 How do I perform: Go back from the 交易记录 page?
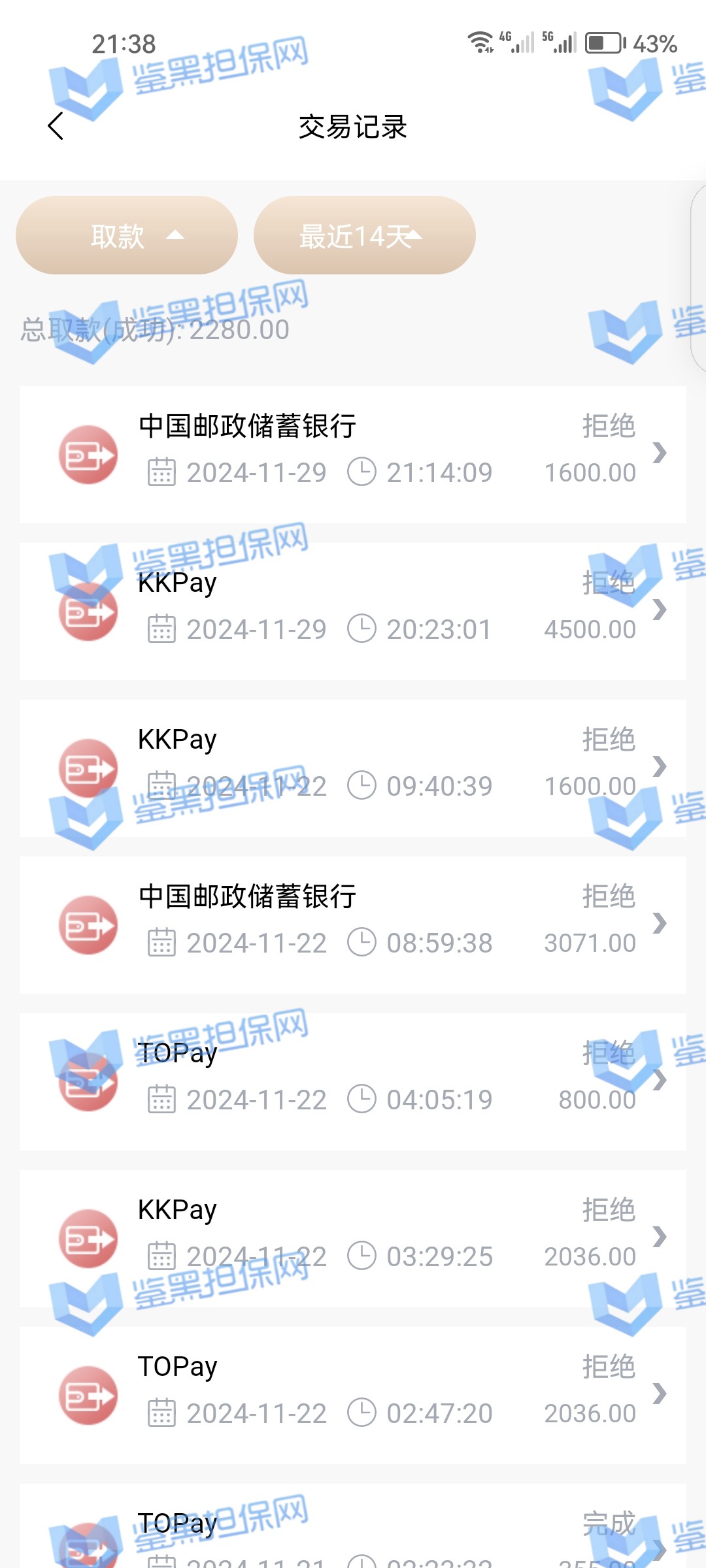56,126
